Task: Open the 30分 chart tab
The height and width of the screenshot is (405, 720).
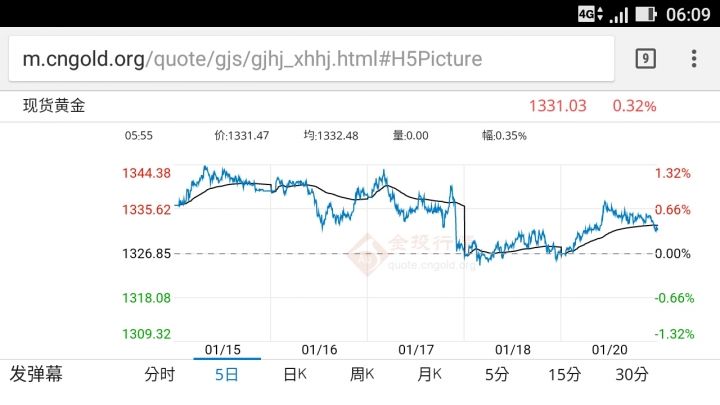Action: (631, 375)
